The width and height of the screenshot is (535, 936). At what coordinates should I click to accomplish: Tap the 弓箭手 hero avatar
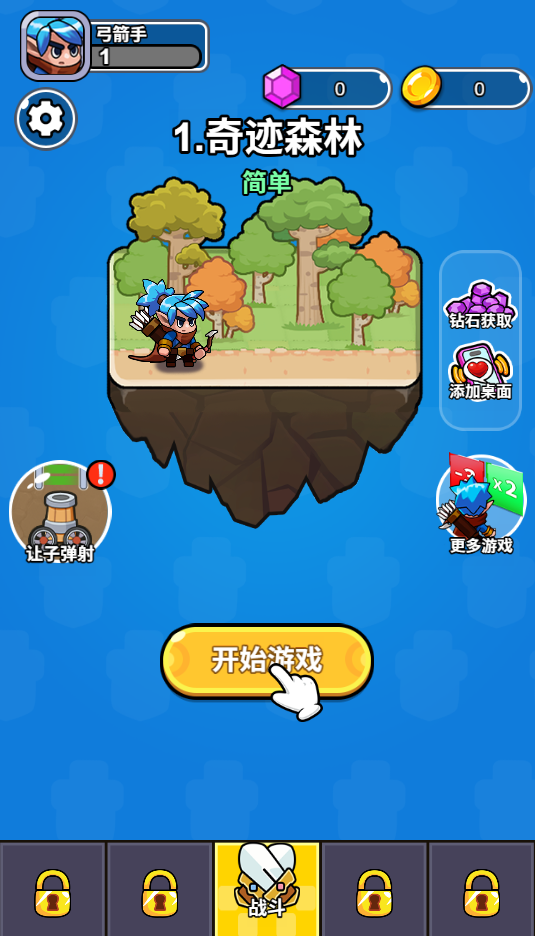(56, 45)
